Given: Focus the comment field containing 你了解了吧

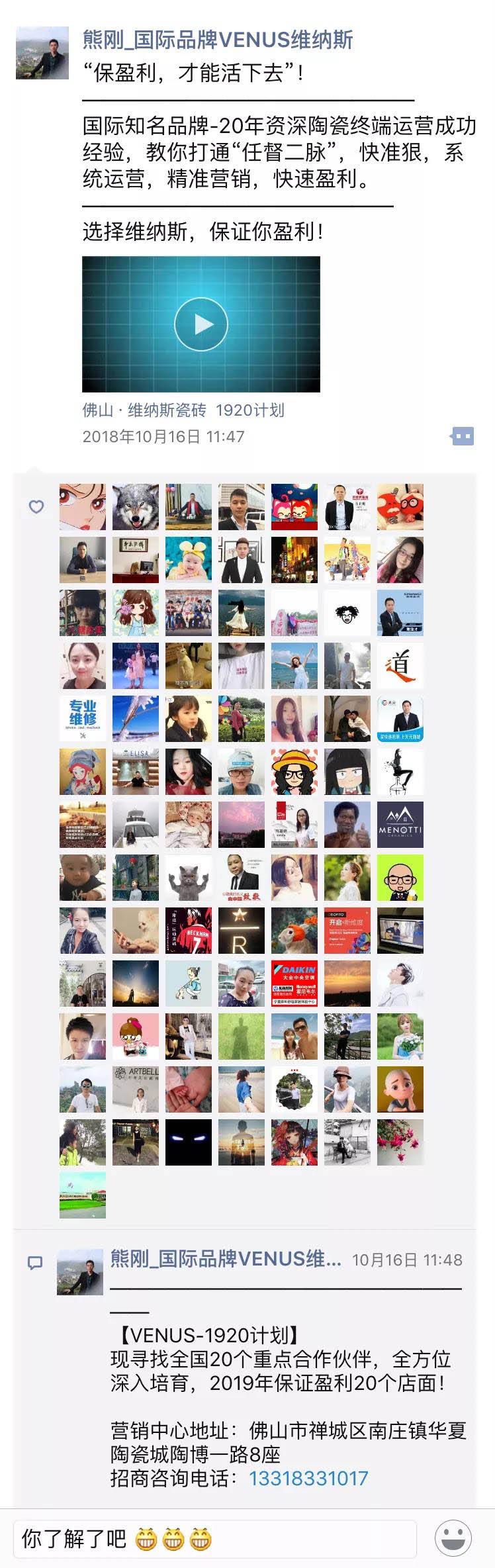Looking at the screenshot, I should (215, 1539).
